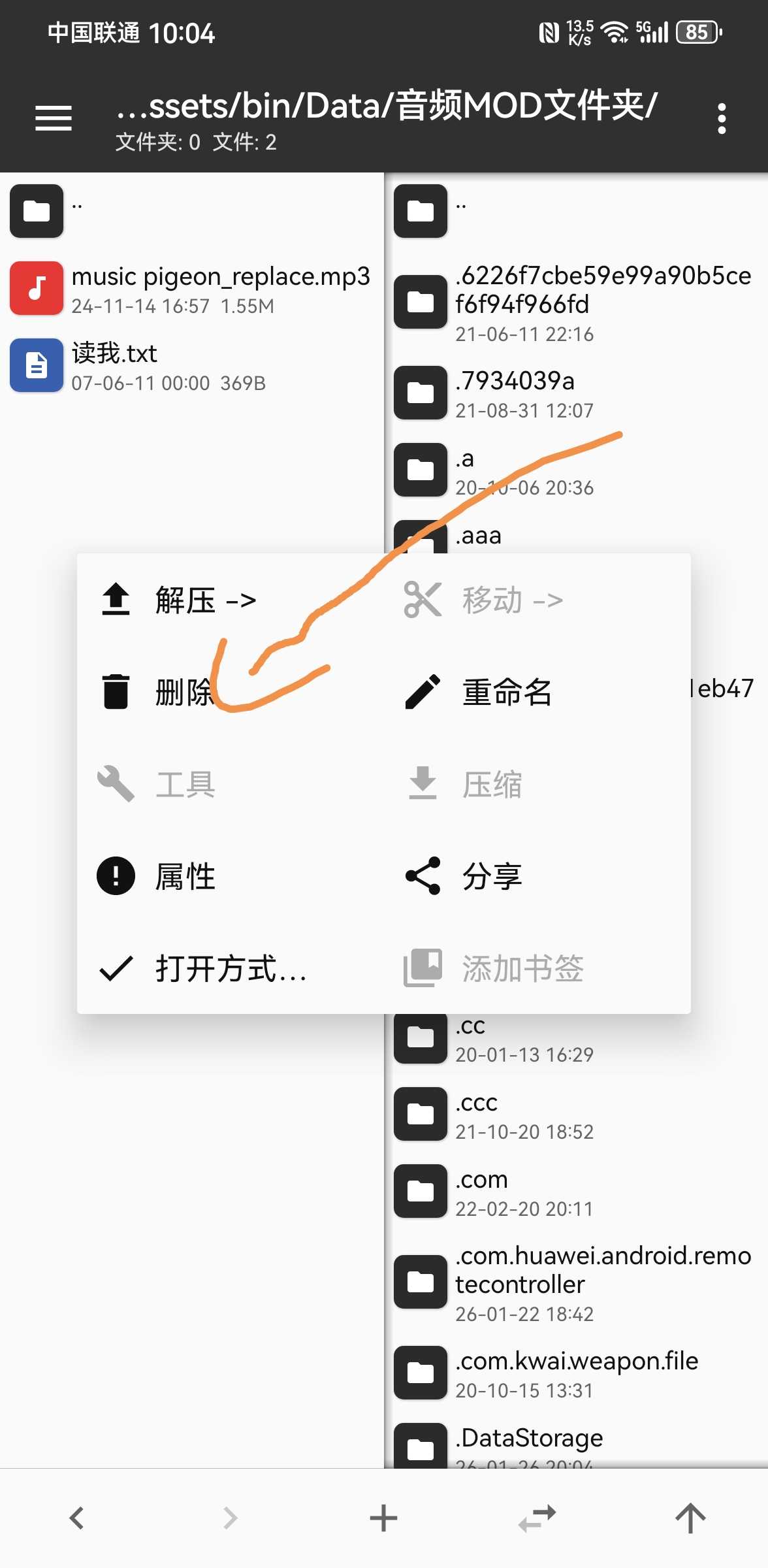The height and width of the screenshot is (1568, 768).
Task: Open the .com.kwai.weapon.file folder
Action: (x=575, y=1373)
